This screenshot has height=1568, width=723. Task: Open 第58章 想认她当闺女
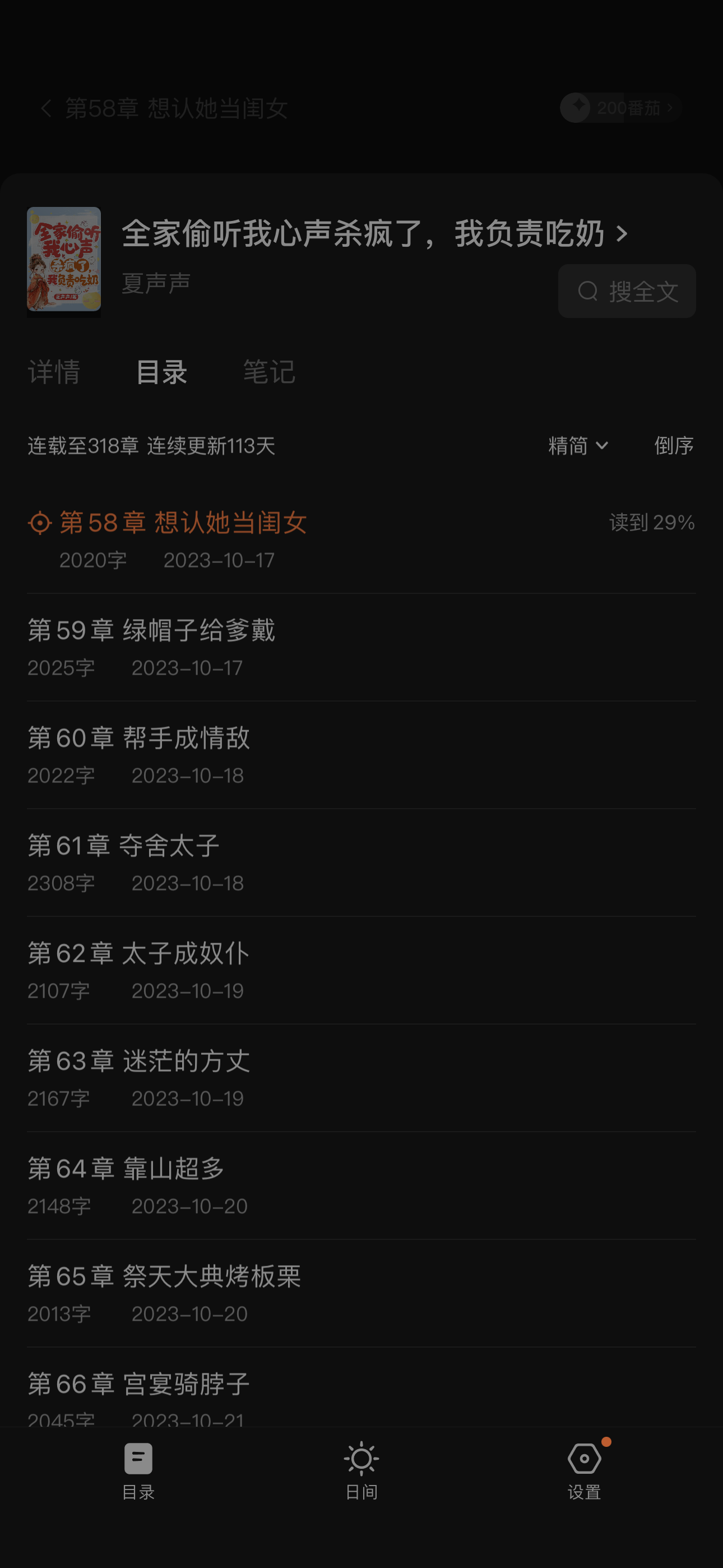point(183,523)
